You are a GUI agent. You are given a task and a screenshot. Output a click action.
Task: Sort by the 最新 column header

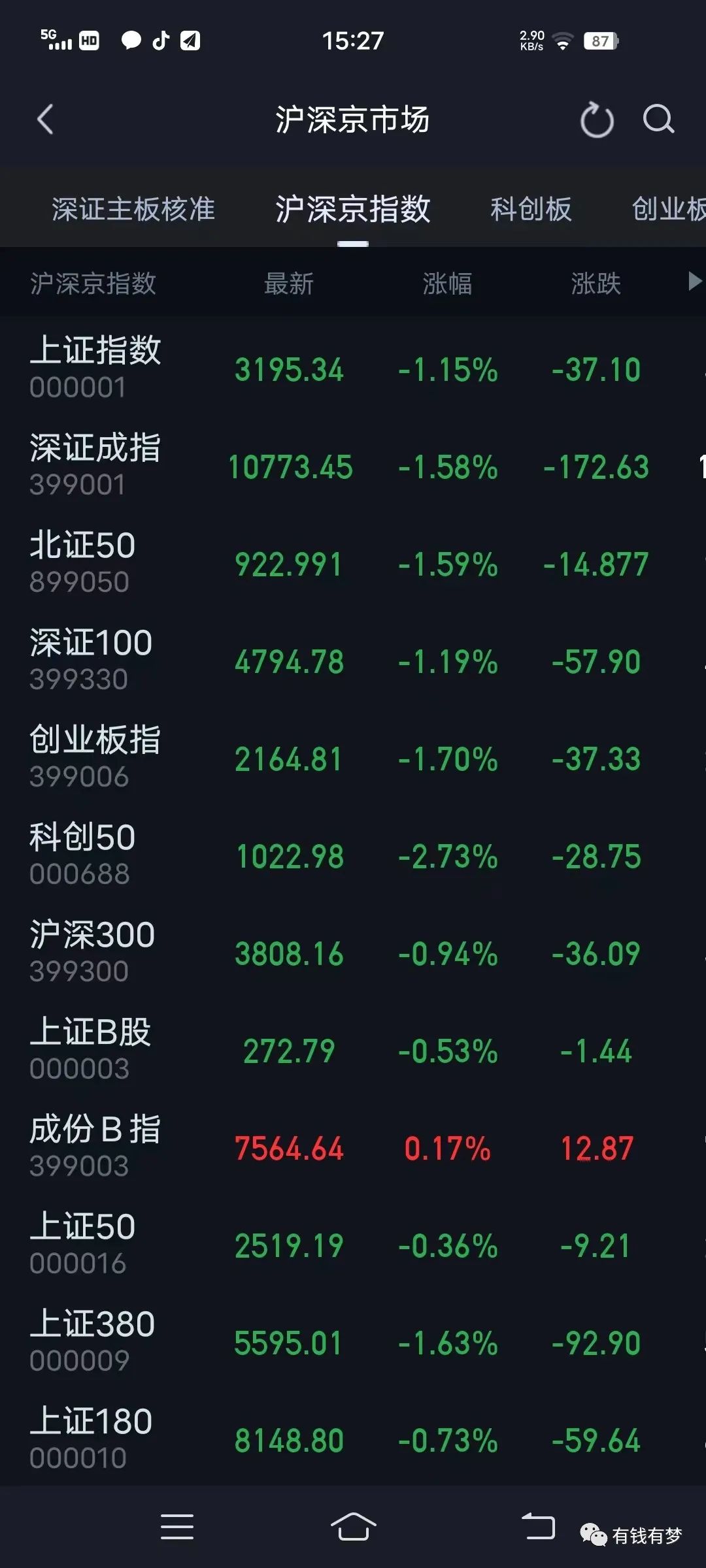(x=289, y=284)
